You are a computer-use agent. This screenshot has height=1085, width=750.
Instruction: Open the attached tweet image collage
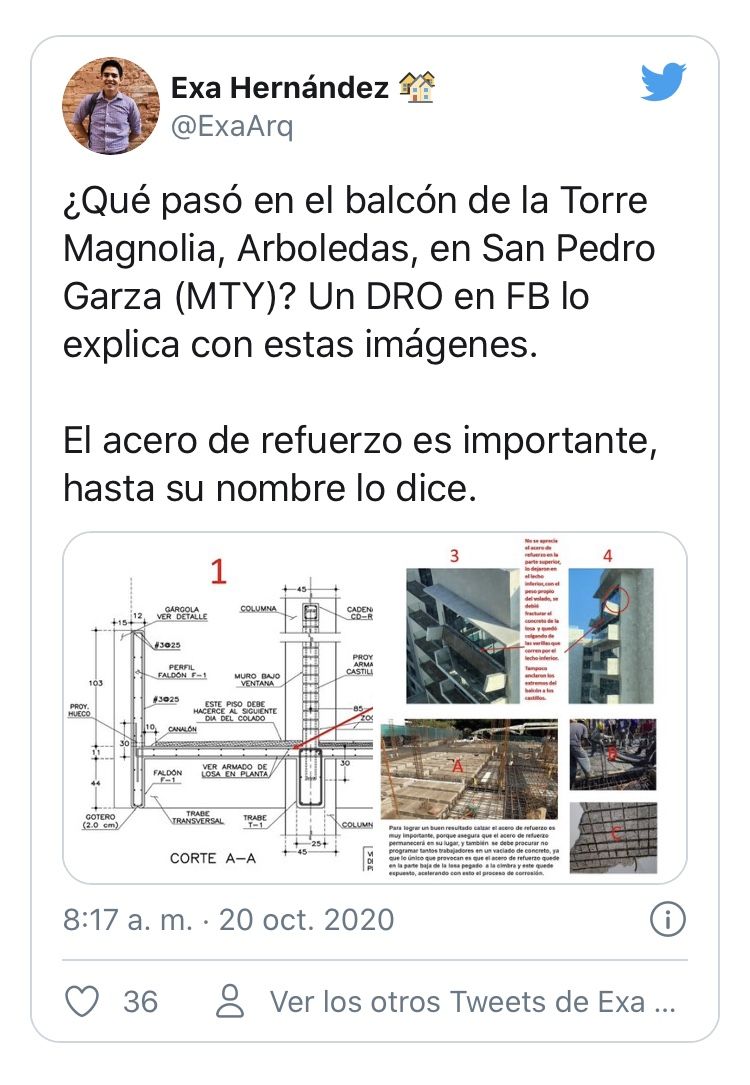coord(374,707)
